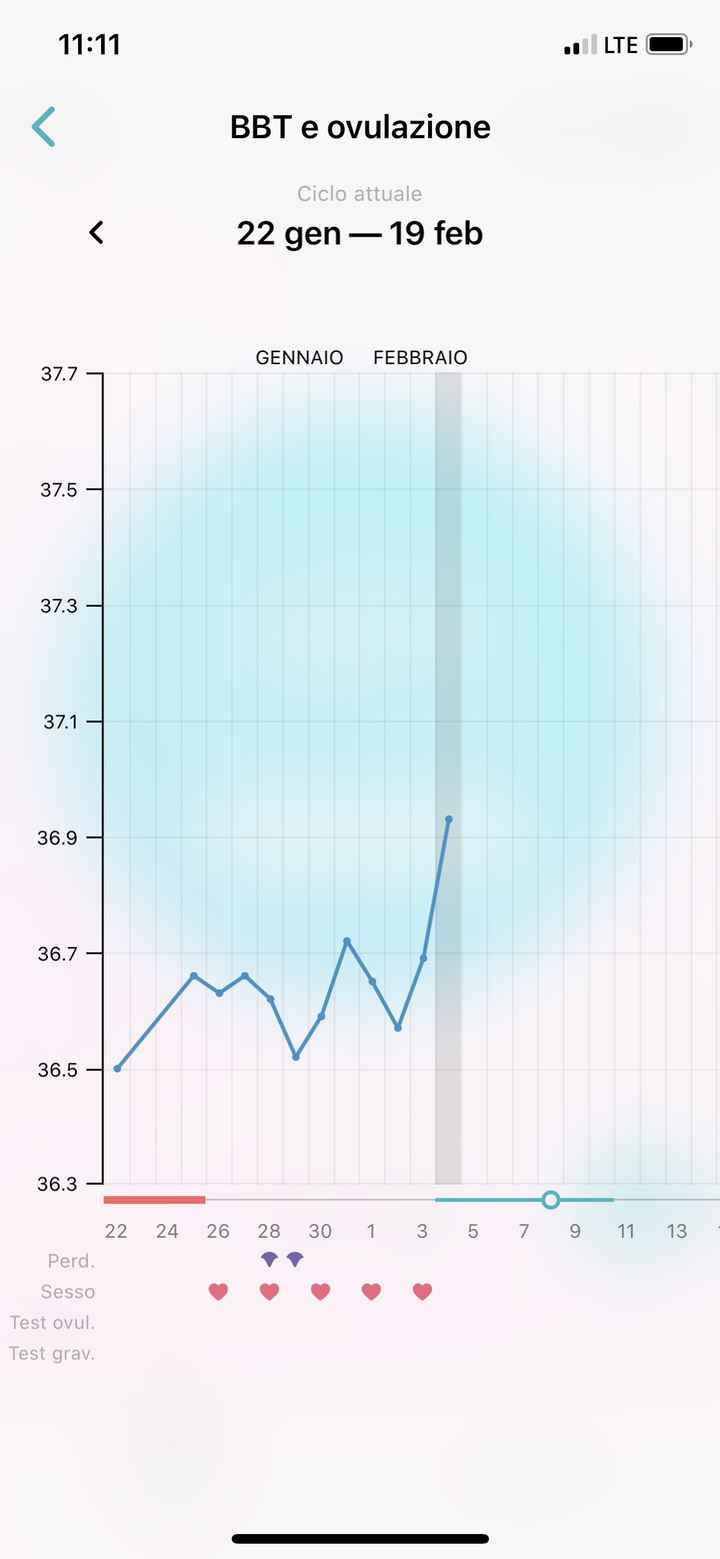This screenshot has height=1559, width=720.
Task: Select the heart icon under 30 gennaio
Action: tap(319, 1291)
